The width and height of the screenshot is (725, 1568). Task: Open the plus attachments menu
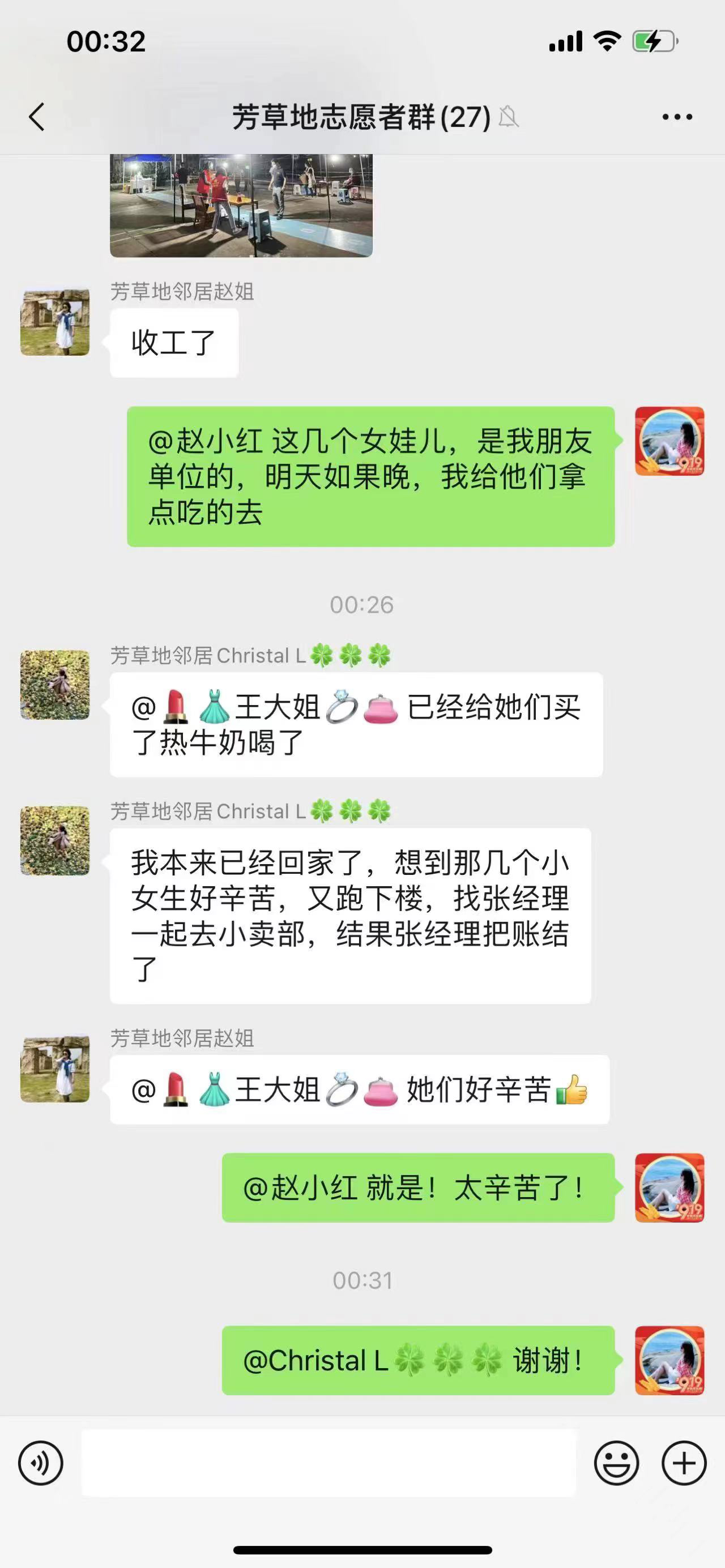point(684,1463)
